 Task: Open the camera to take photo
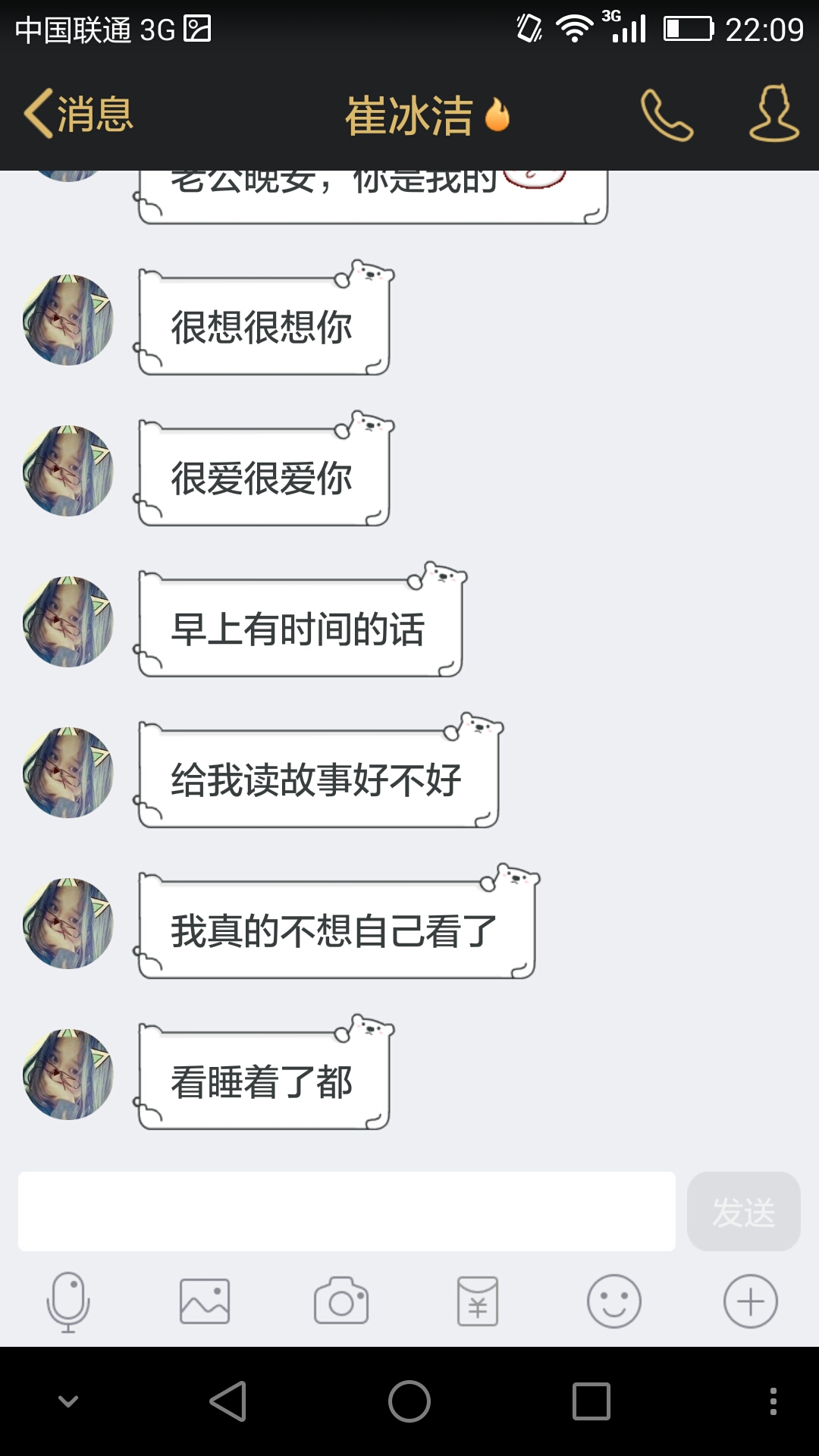point(341,1301)
